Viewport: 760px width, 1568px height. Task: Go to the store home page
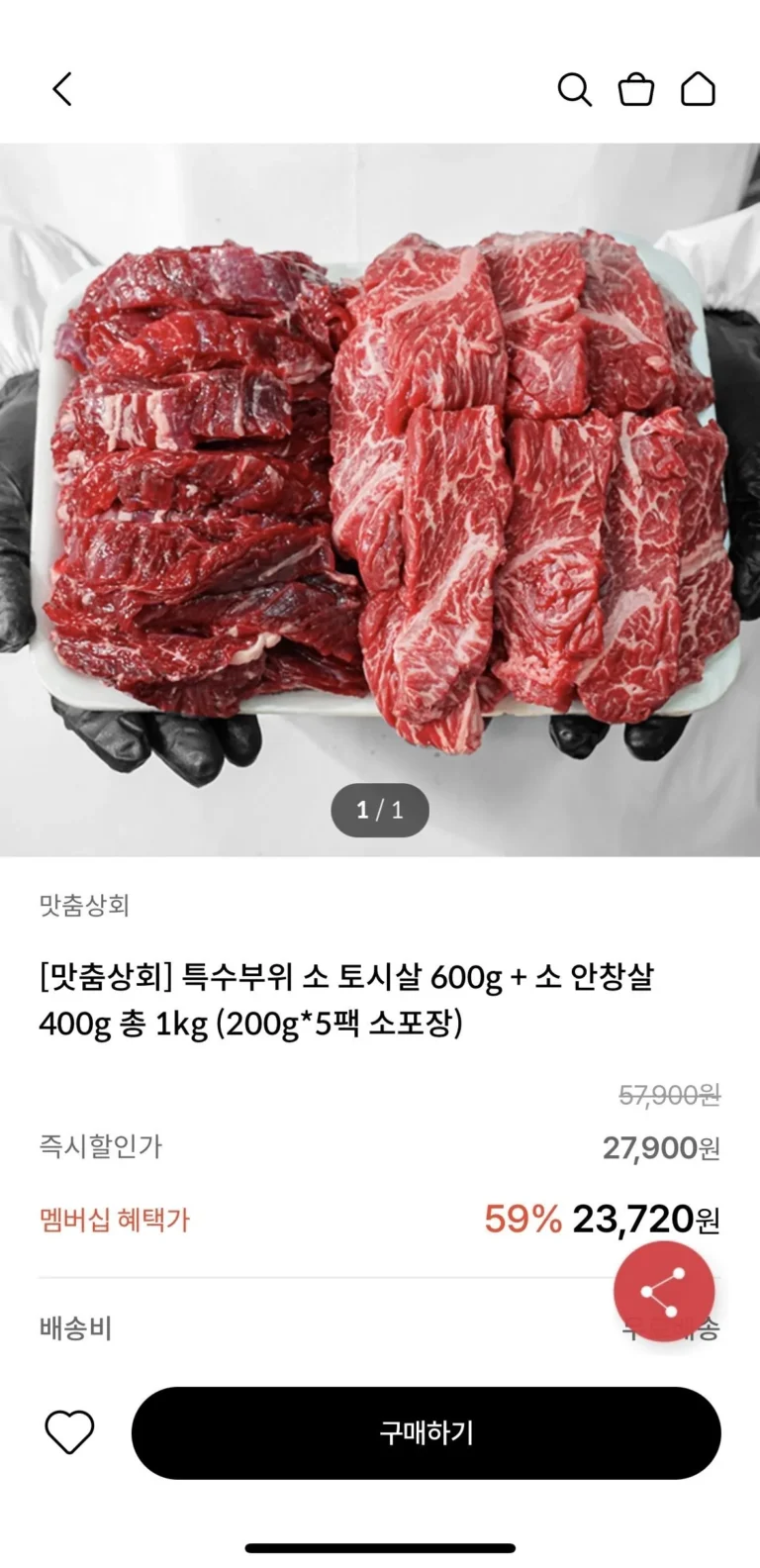[698, 90]
